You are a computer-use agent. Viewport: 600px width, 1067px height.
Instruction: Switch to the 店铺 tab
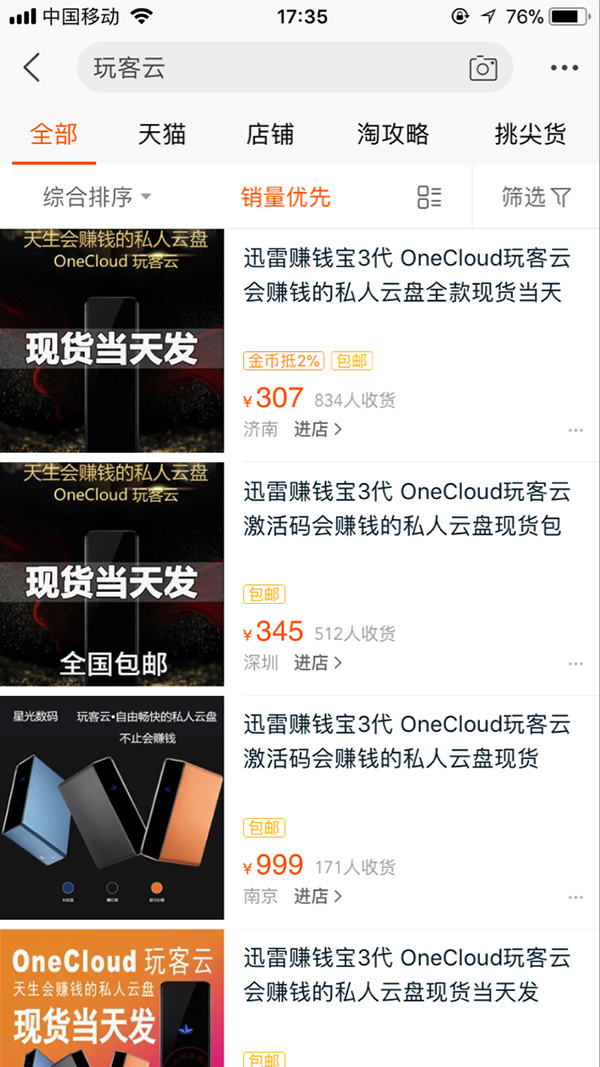click(270, 134)
